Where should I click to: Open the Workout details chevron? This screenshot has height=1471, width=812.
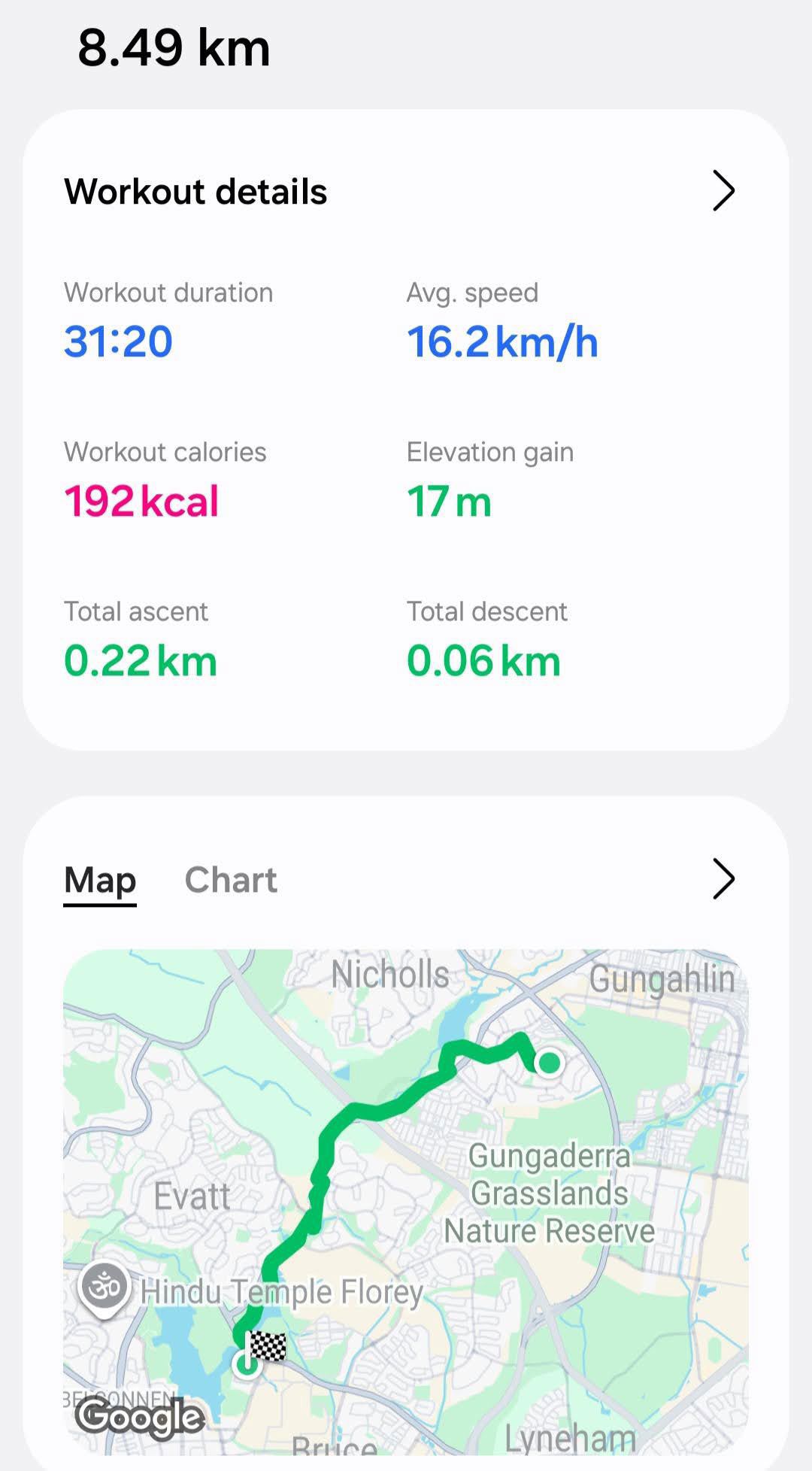(723, 191)
